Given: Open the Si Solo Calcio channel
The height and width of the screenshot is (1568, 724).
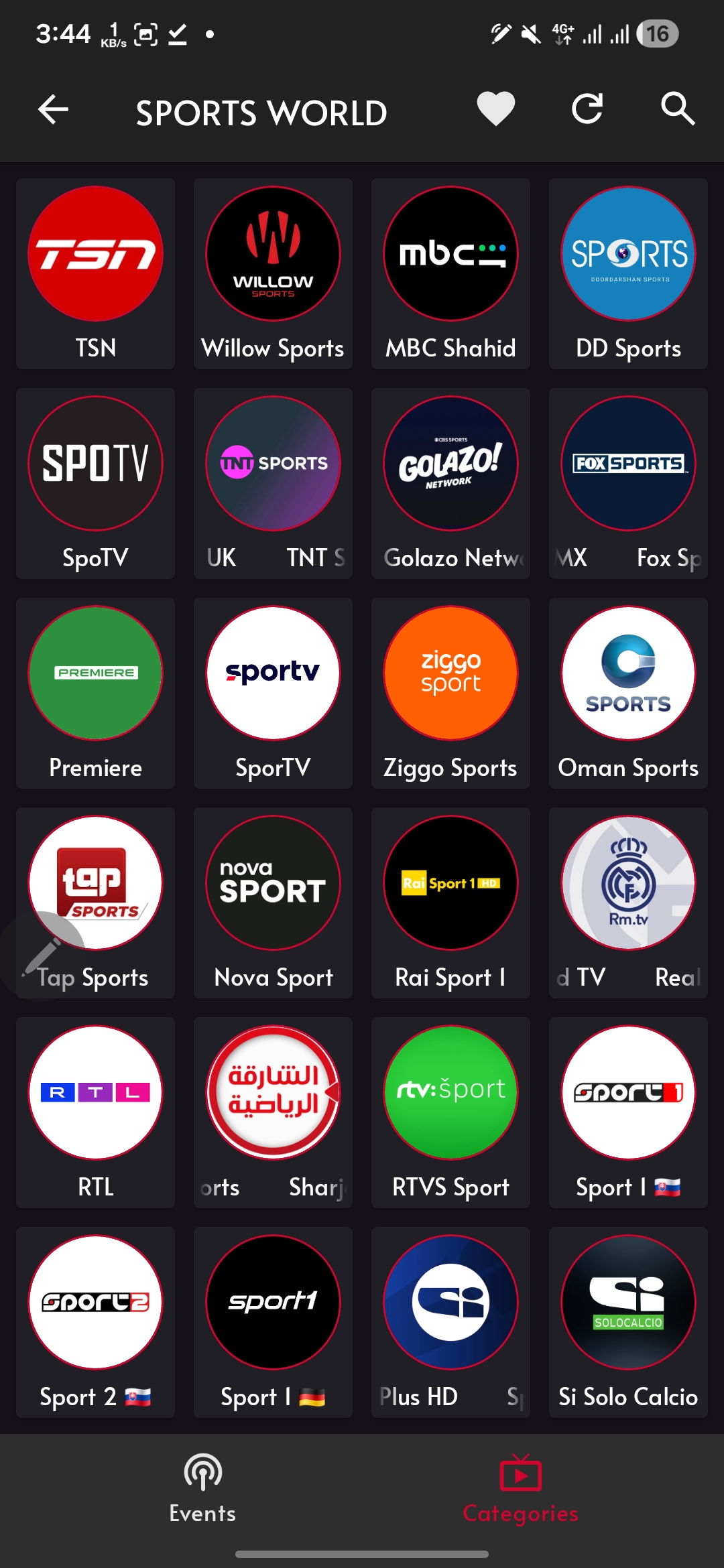Looking at the screenshot, I should tap(627, 1321).
